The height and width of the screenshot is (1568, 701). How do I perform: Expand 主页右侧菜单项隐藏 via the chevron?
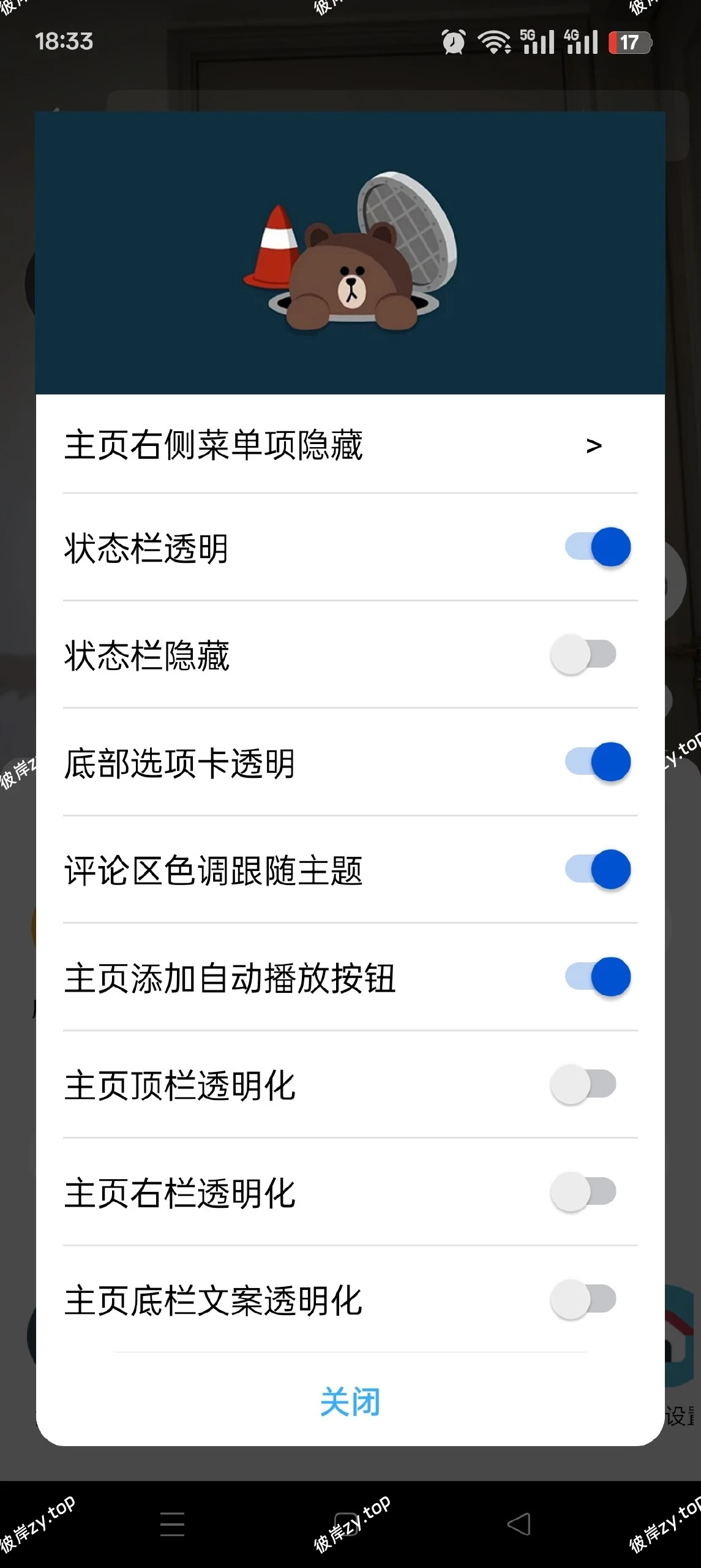pyautogui.click(x=593, y=447)
